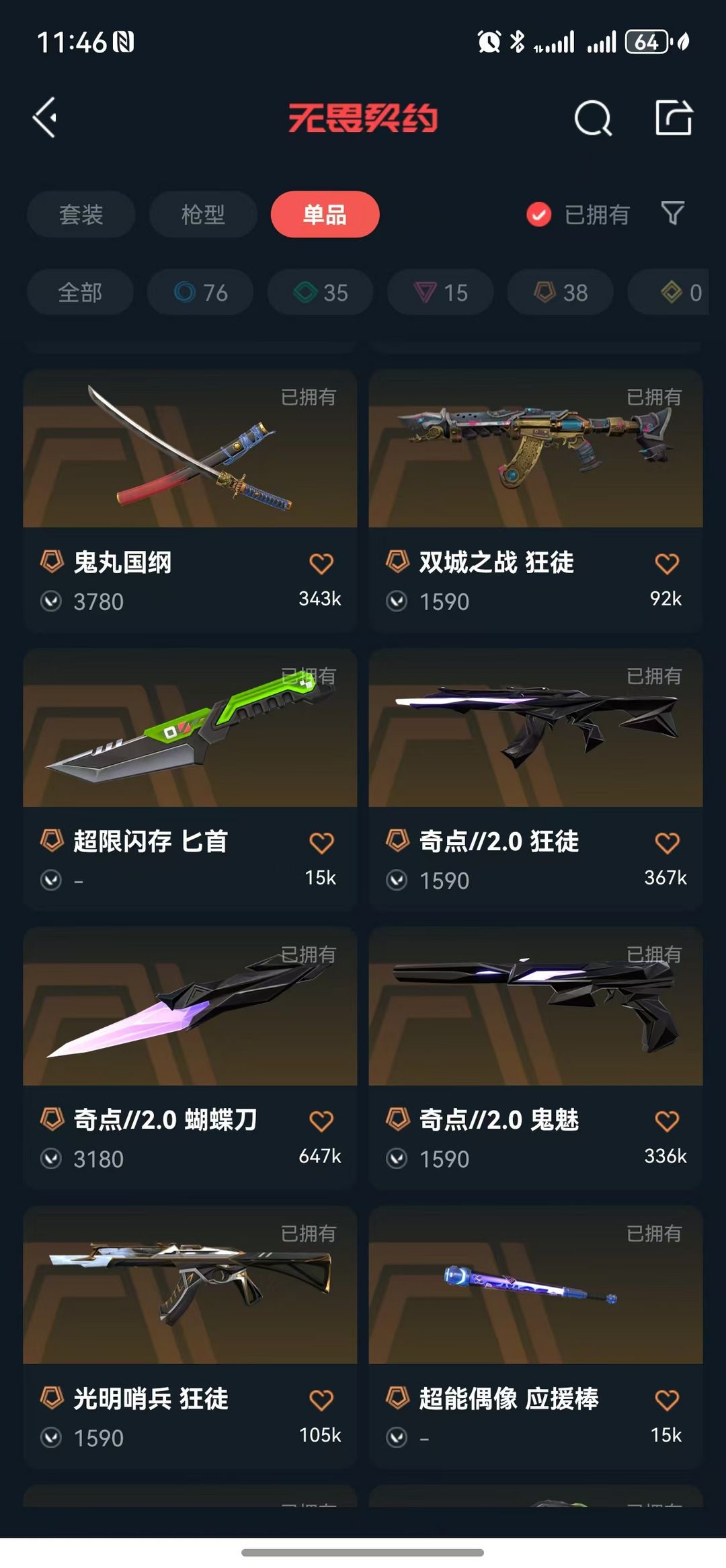Open the search icon
The width and height of the screenshot is (726, 1568).
pos(593,118)
